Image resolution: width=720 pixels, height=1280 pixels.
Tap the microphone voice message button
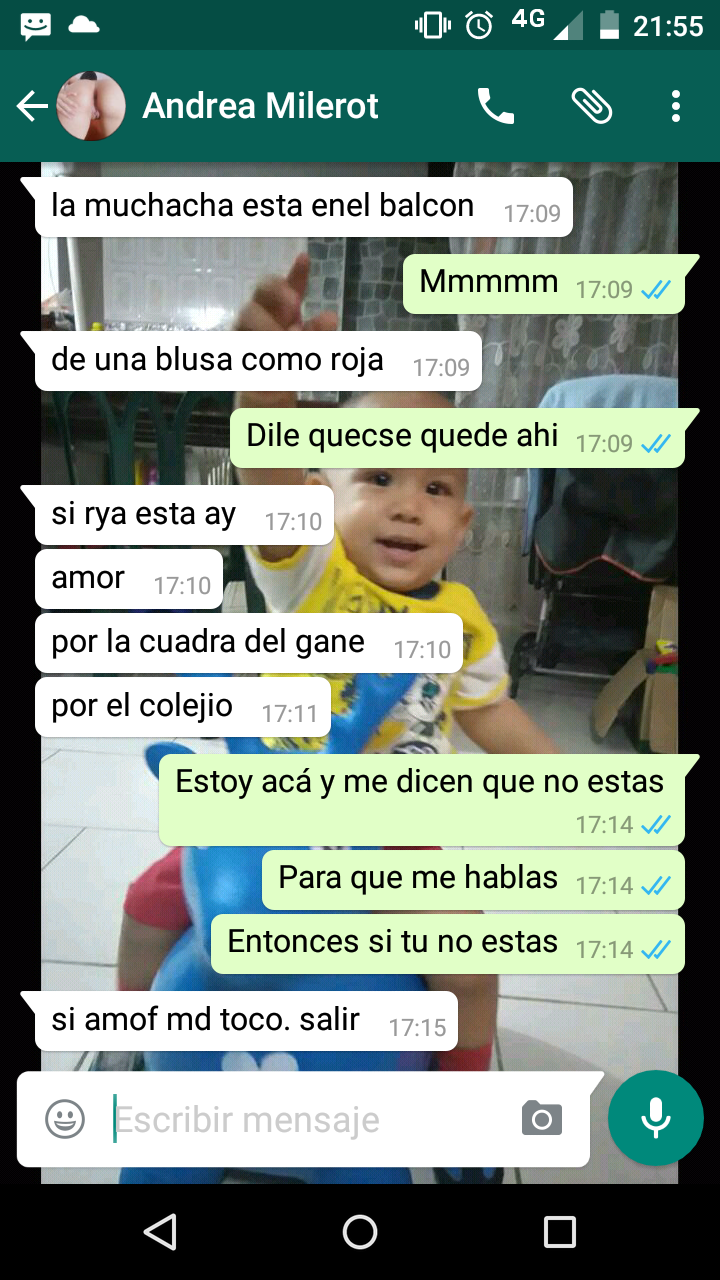pos(656,1117)
